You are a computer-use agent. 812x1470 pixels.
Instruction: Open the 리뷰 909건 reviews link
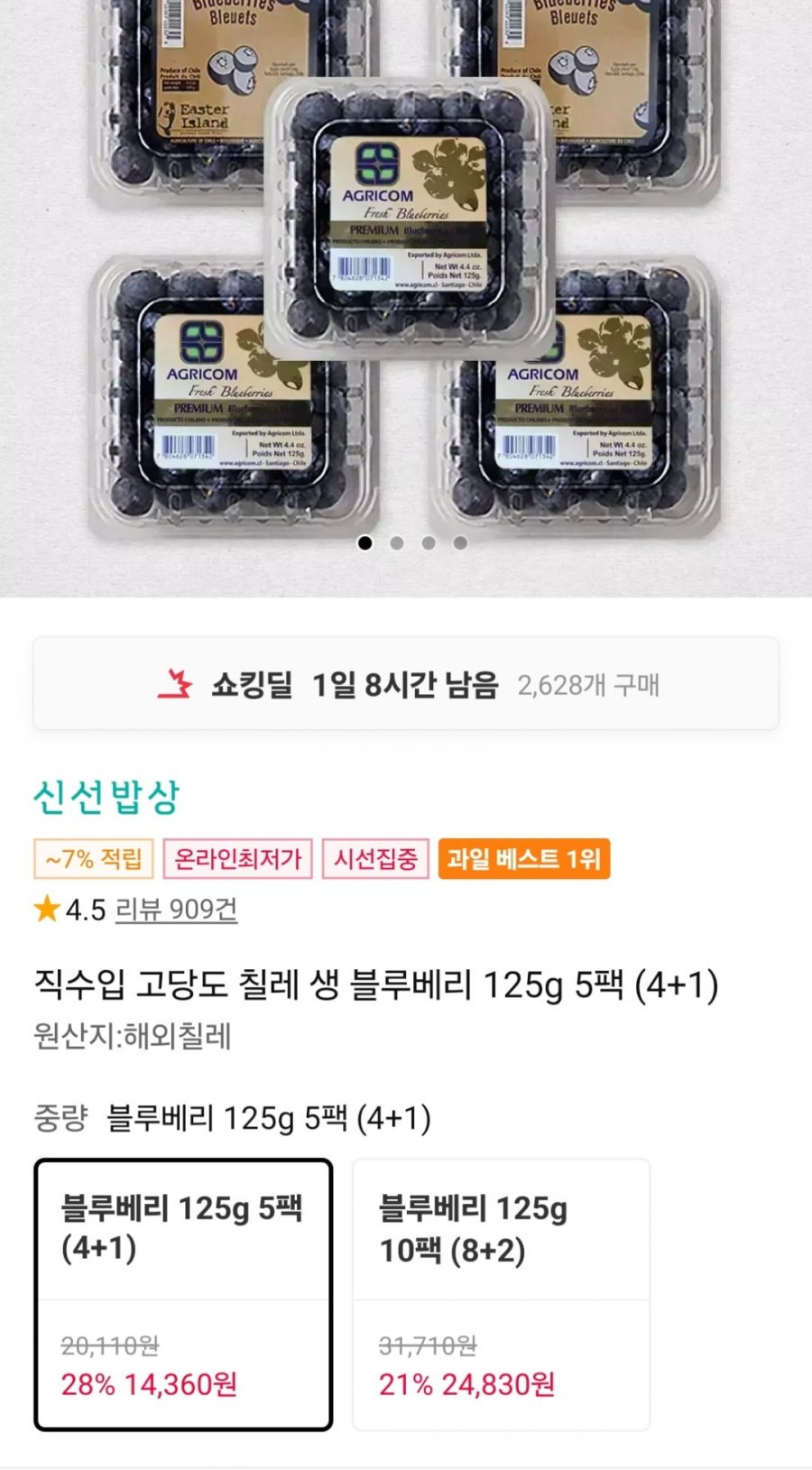pyautogui.click(x=177, y=909)
